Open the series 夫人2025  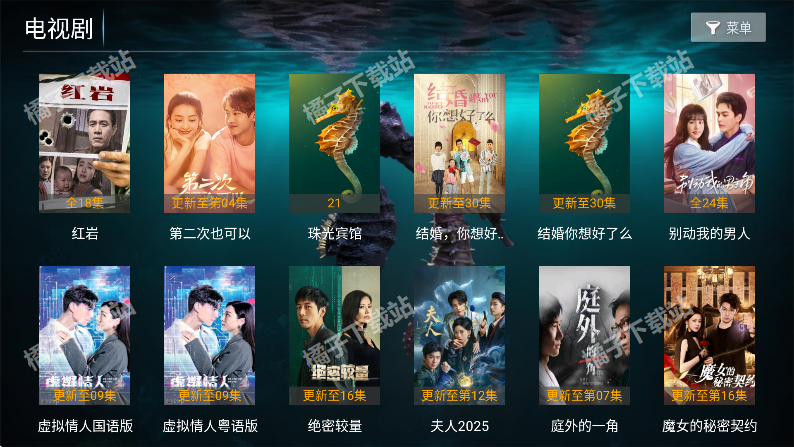pyautogui.click(x=459, y=335)
